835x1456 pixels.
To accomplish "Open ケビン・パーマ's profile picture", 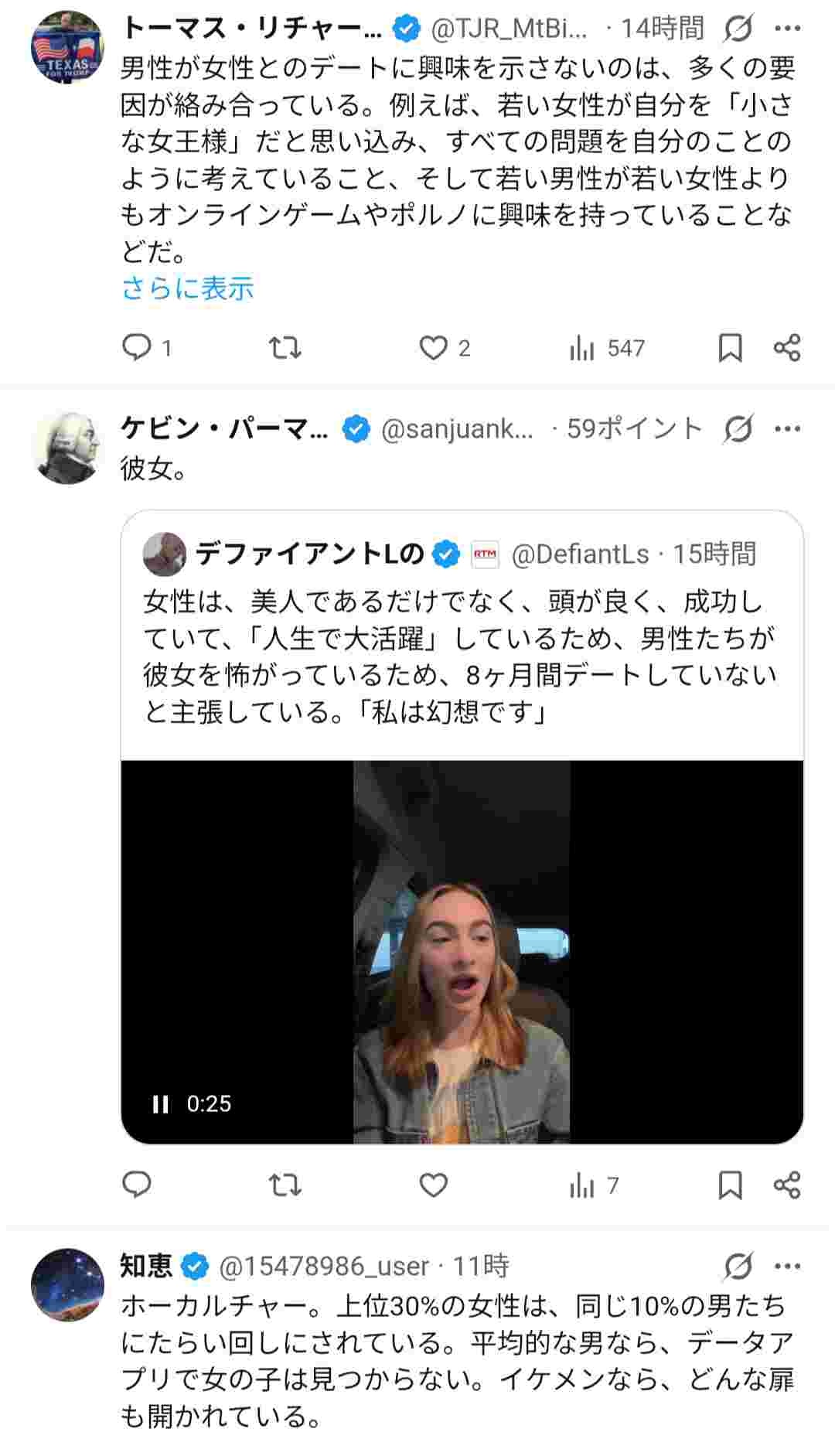I will pos(67,448).
